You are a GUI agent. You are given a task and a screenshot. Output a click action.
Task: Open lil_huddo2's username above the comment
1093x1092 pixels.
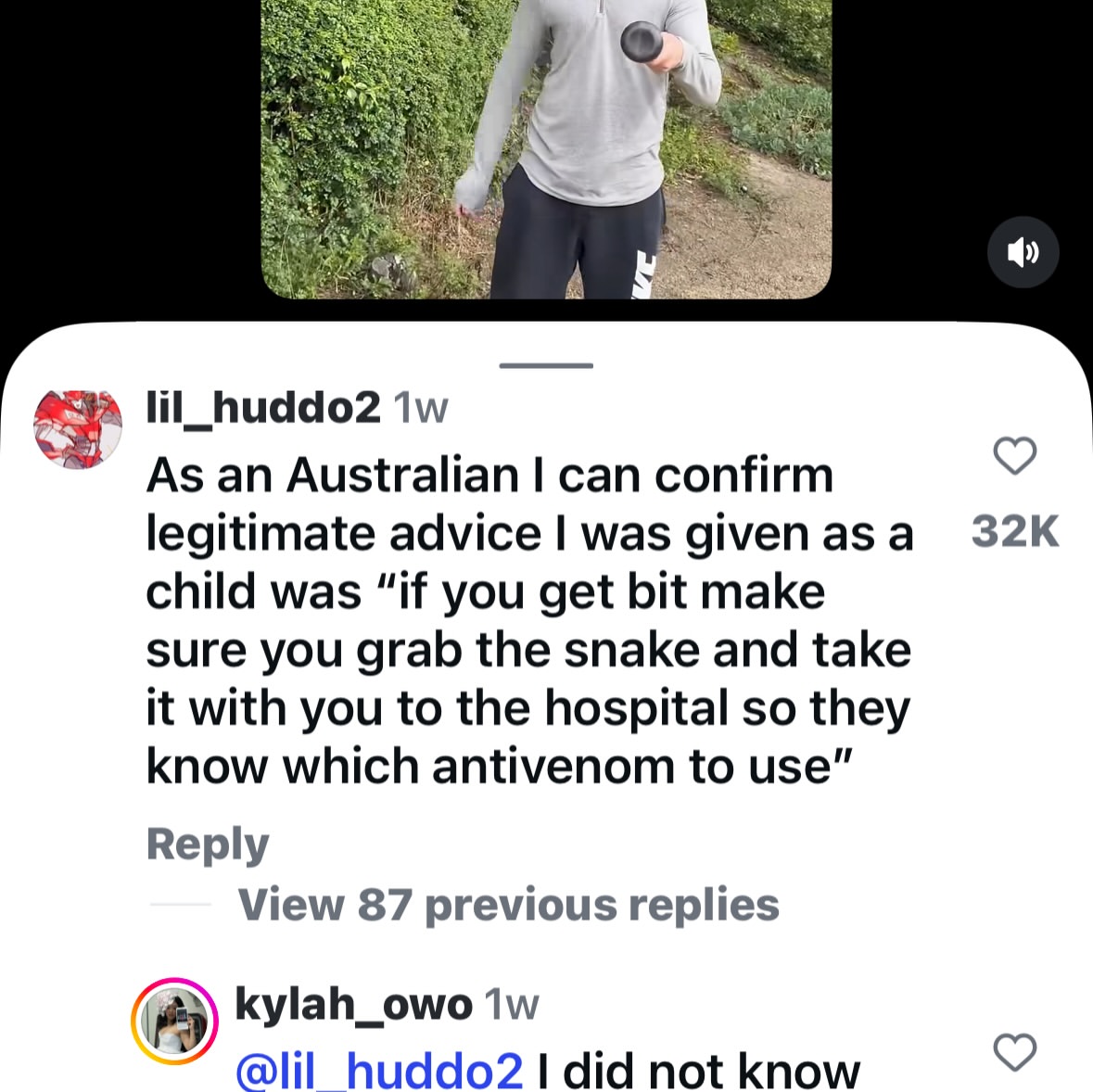click(263, 408)
